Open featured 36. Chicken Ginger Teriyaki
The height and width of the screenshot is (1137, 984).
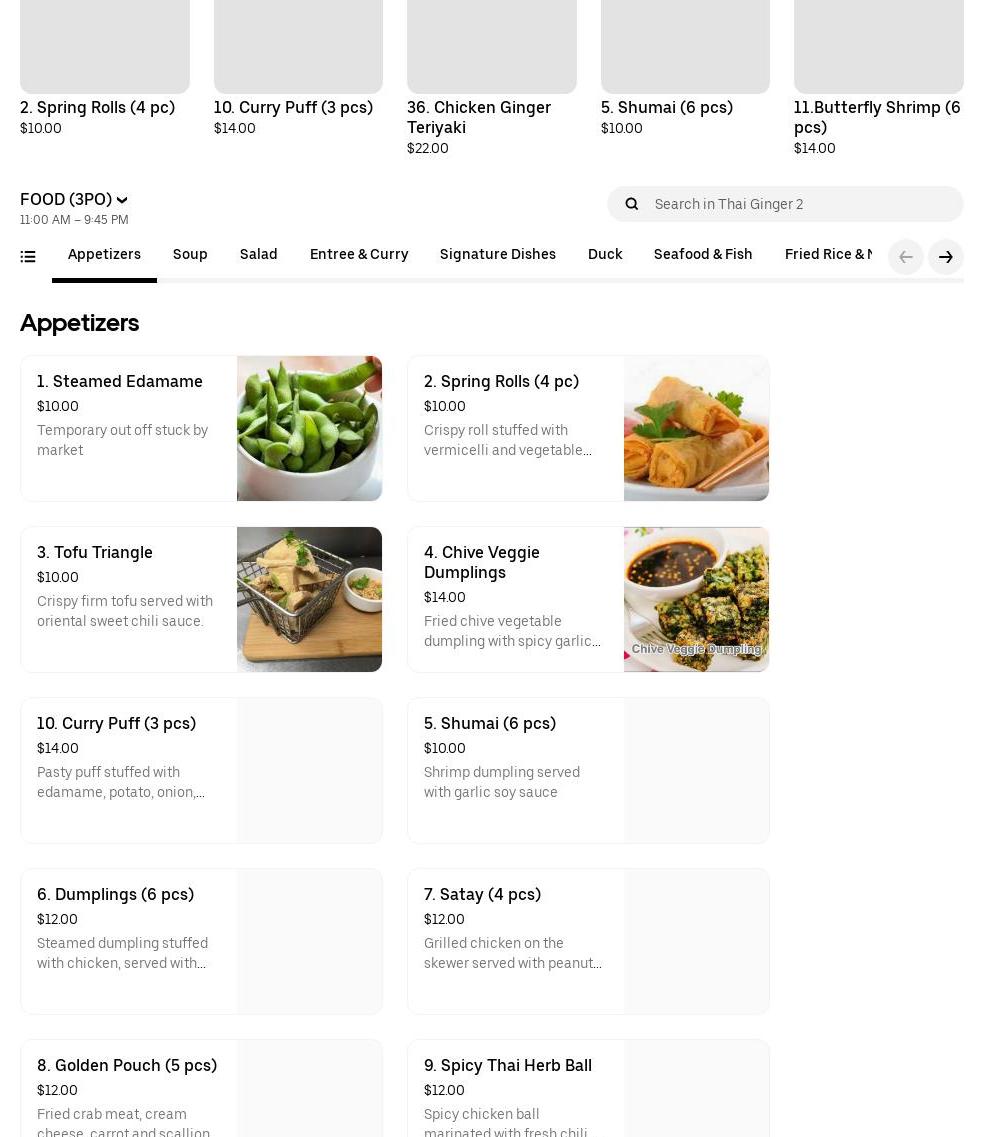coord(491,80)
